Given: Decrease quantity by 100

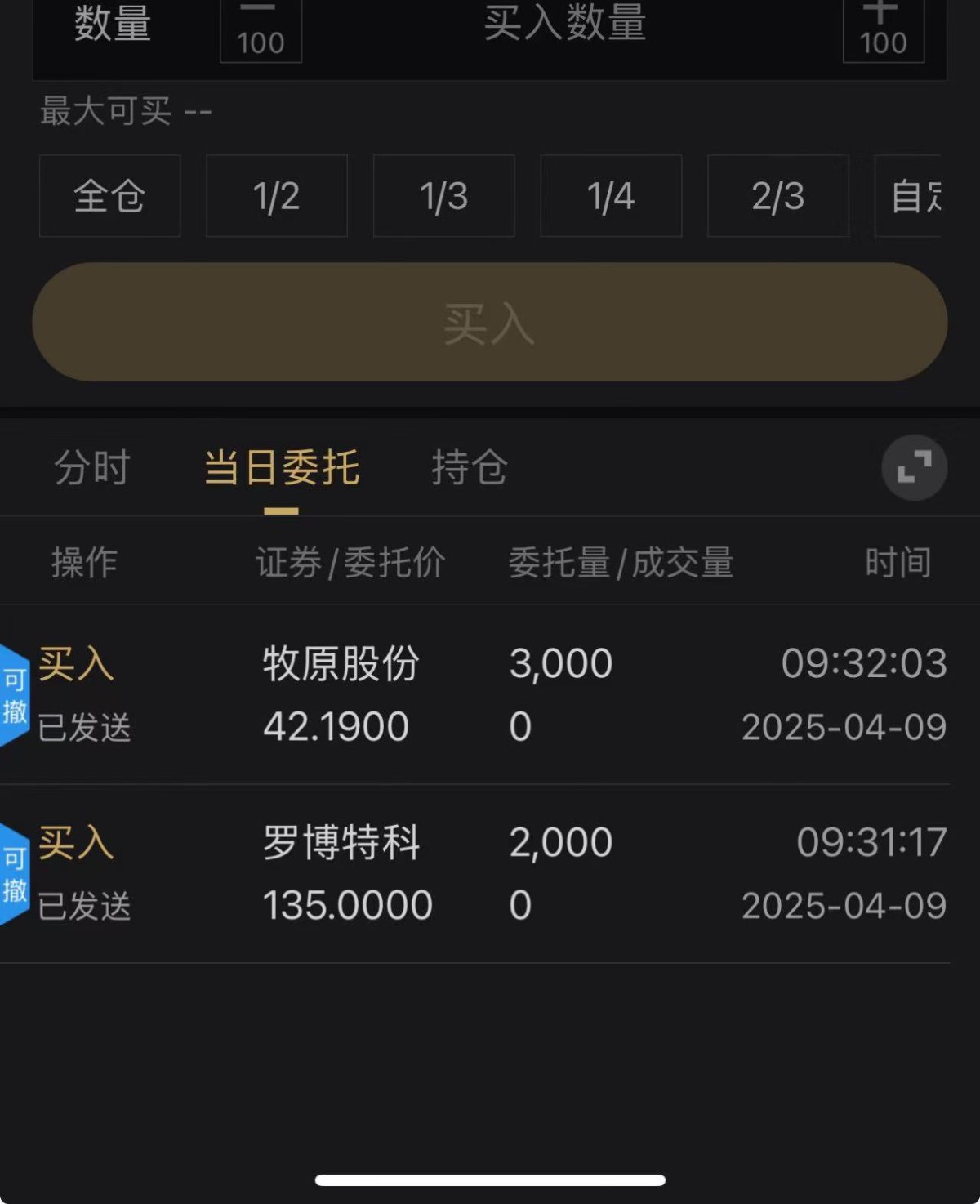Looking at the screenshot, I should pos(261,31).
